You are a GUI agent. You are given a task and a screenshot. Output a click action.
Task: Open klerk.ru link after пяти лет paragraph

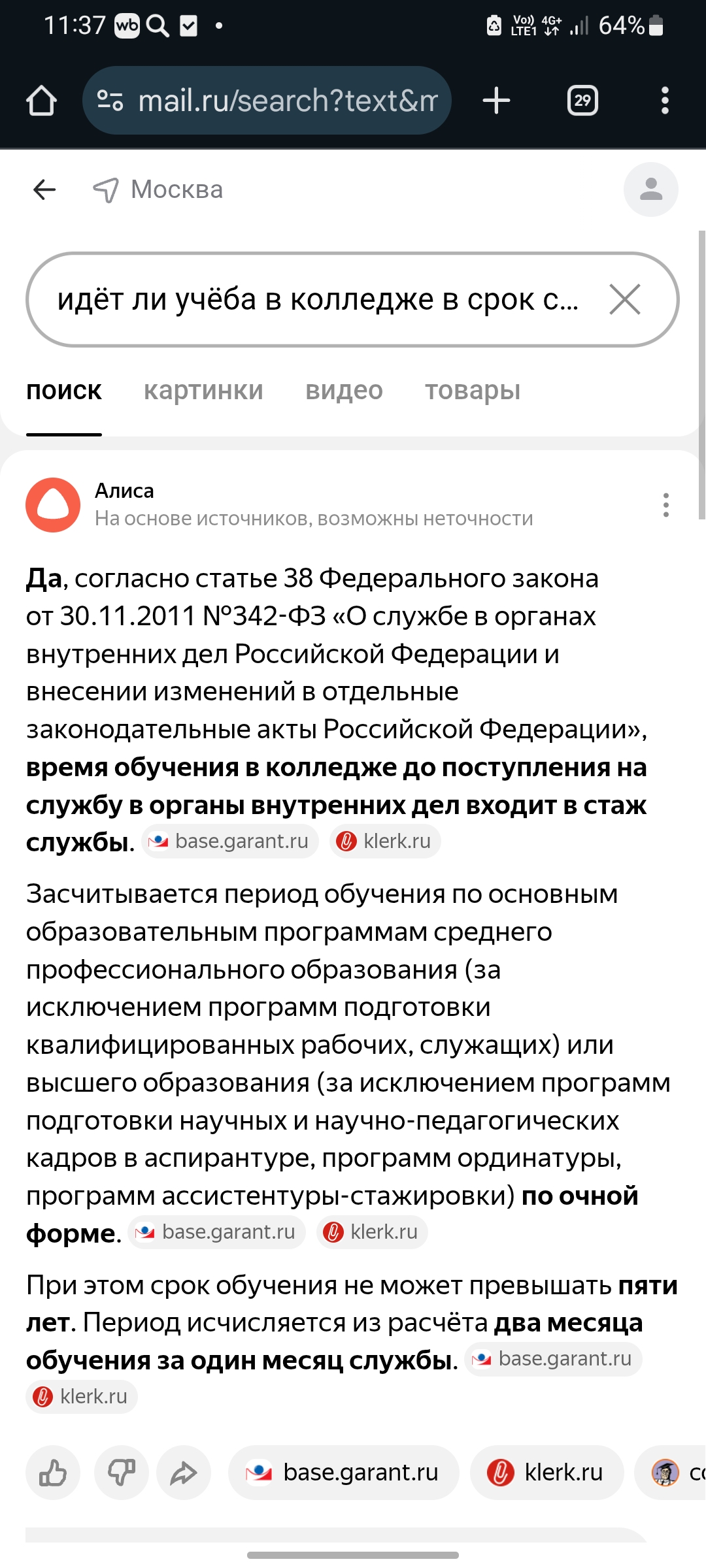[82, 1397]
